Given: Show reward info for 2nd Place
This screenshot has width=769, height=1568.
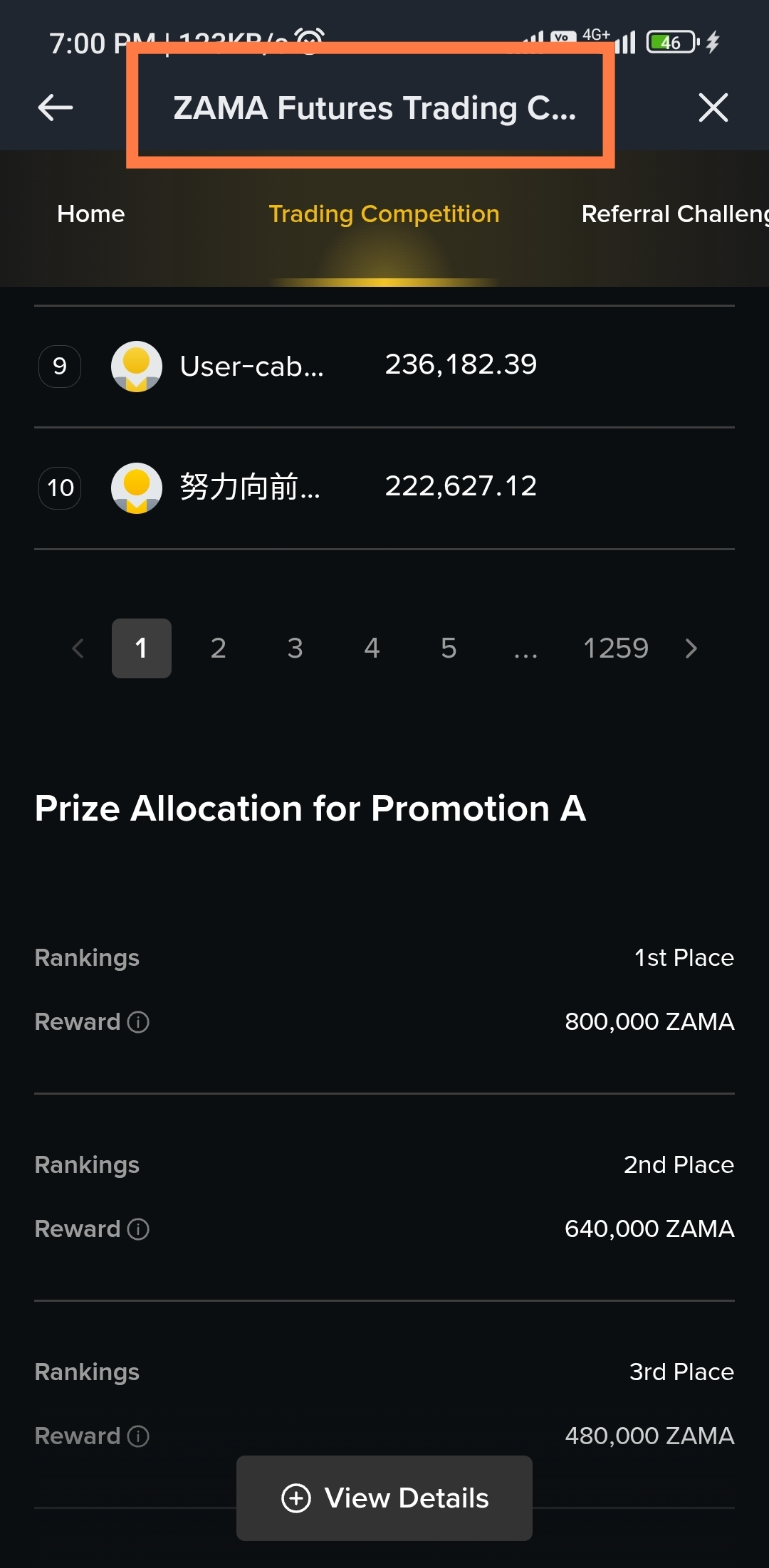Looking at the screenshot, I should [138, 1229].
